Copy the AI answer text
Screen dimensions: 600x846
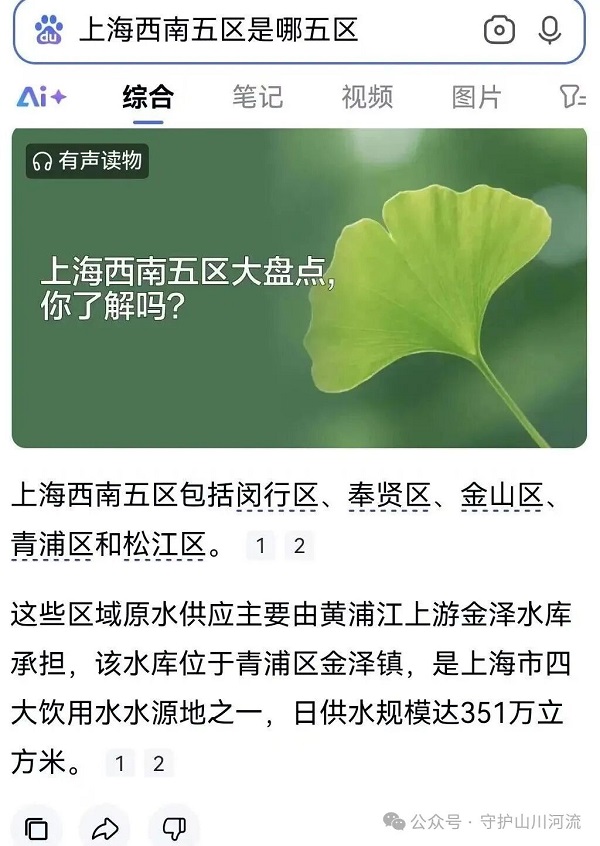coord(37,829)
